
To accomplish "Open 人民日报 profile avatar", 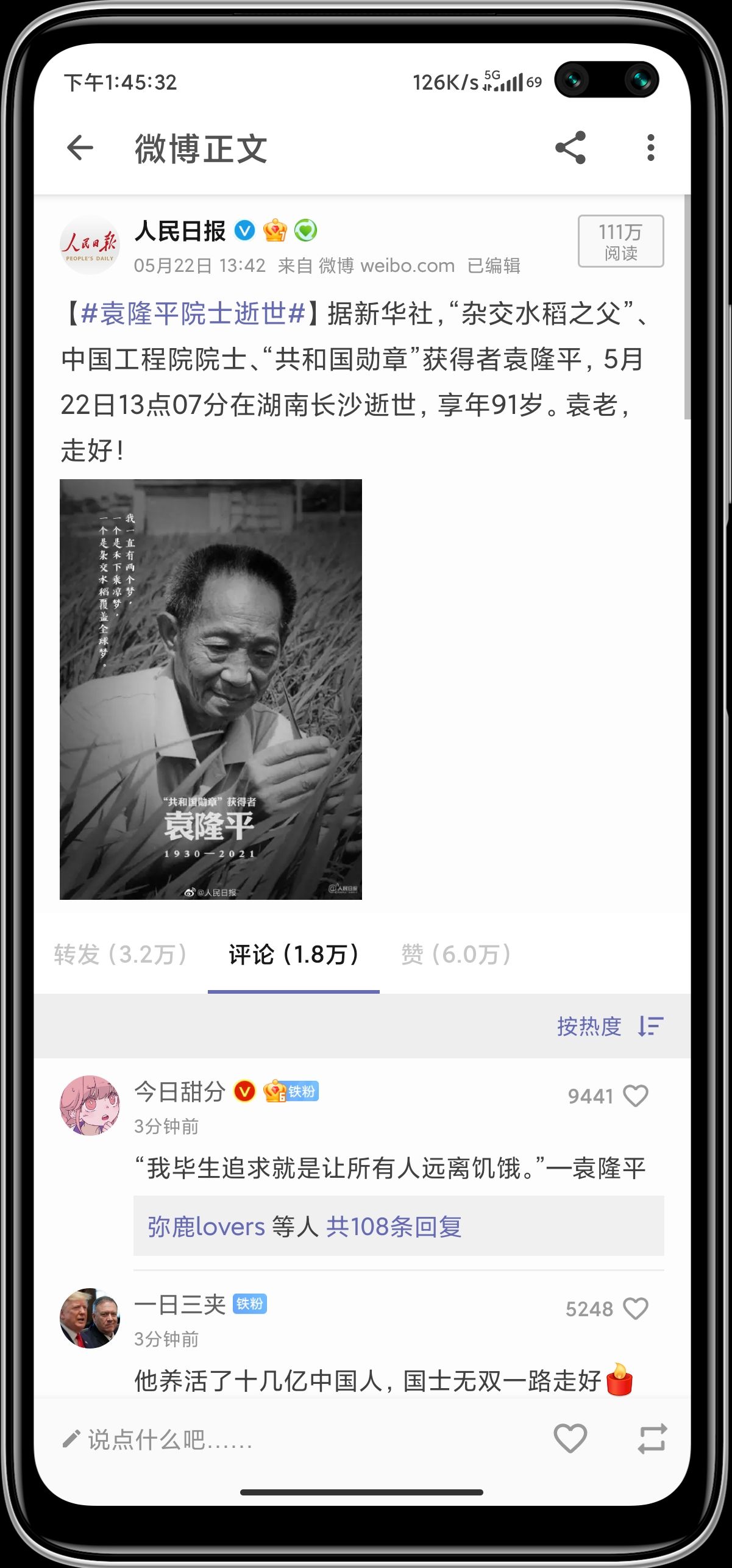I will [90, 244].
